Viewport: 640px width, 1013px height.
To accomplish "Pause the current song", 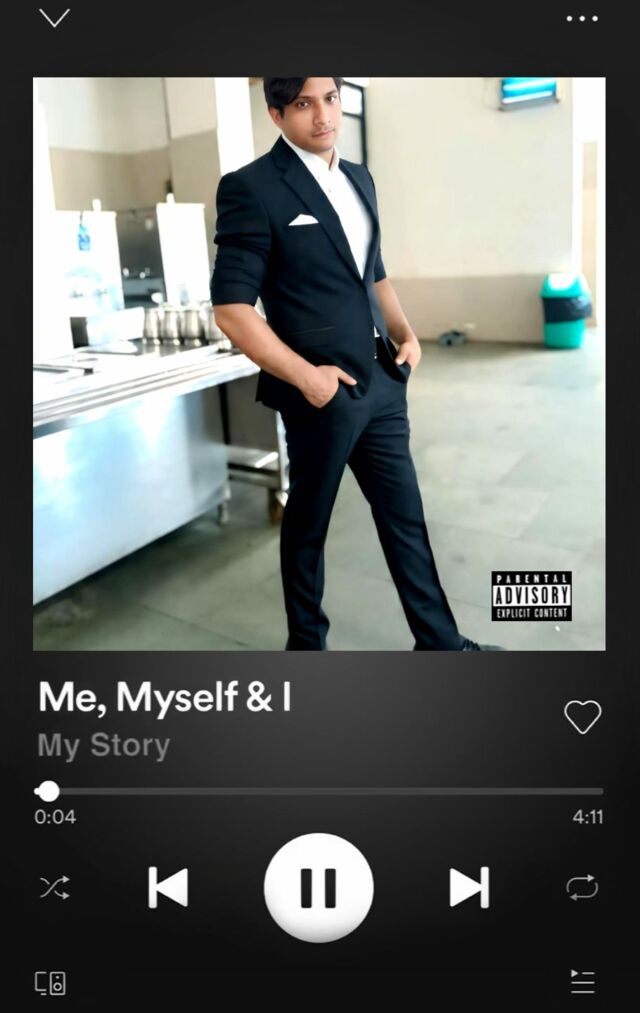I will [x=319, y=887].
